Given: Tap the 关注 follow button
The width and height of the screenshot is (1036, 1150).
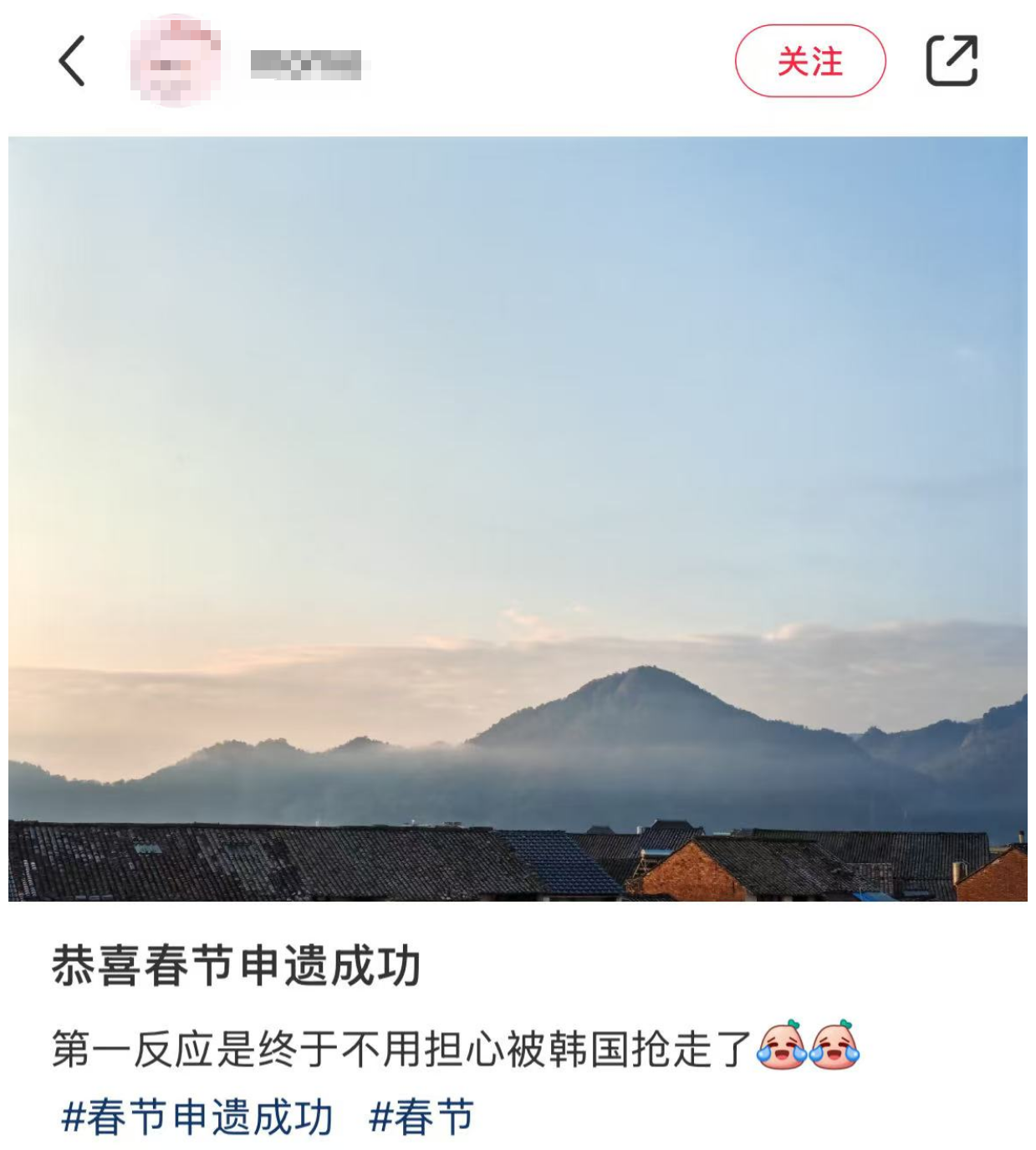Looking at the screenshot, I should (x=809, y=61).
